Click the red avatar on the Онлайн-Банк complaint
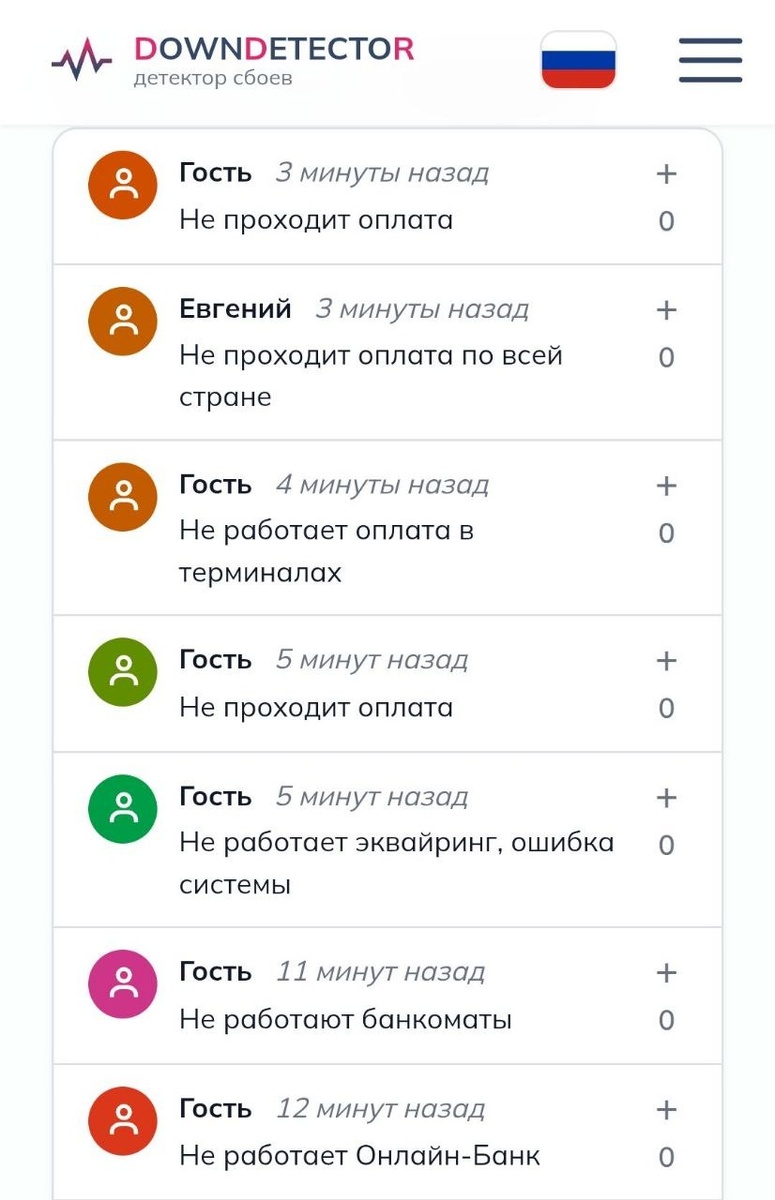The width and height of the screenshot is (775, 1200). click(121, 1120)
